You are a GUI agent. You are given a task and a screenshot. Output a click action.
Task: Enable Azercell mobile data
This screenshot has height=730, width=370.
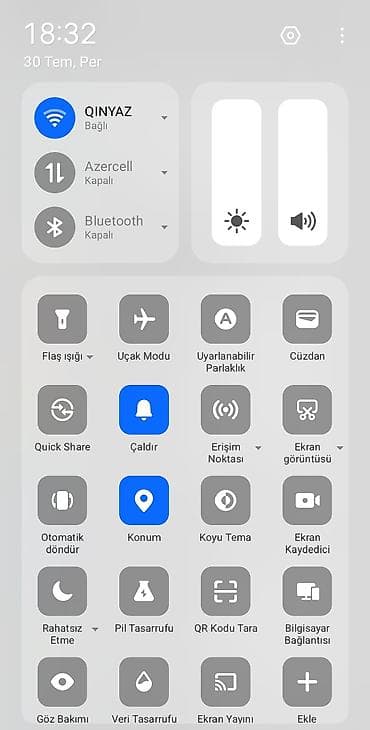tap(55, 172)
